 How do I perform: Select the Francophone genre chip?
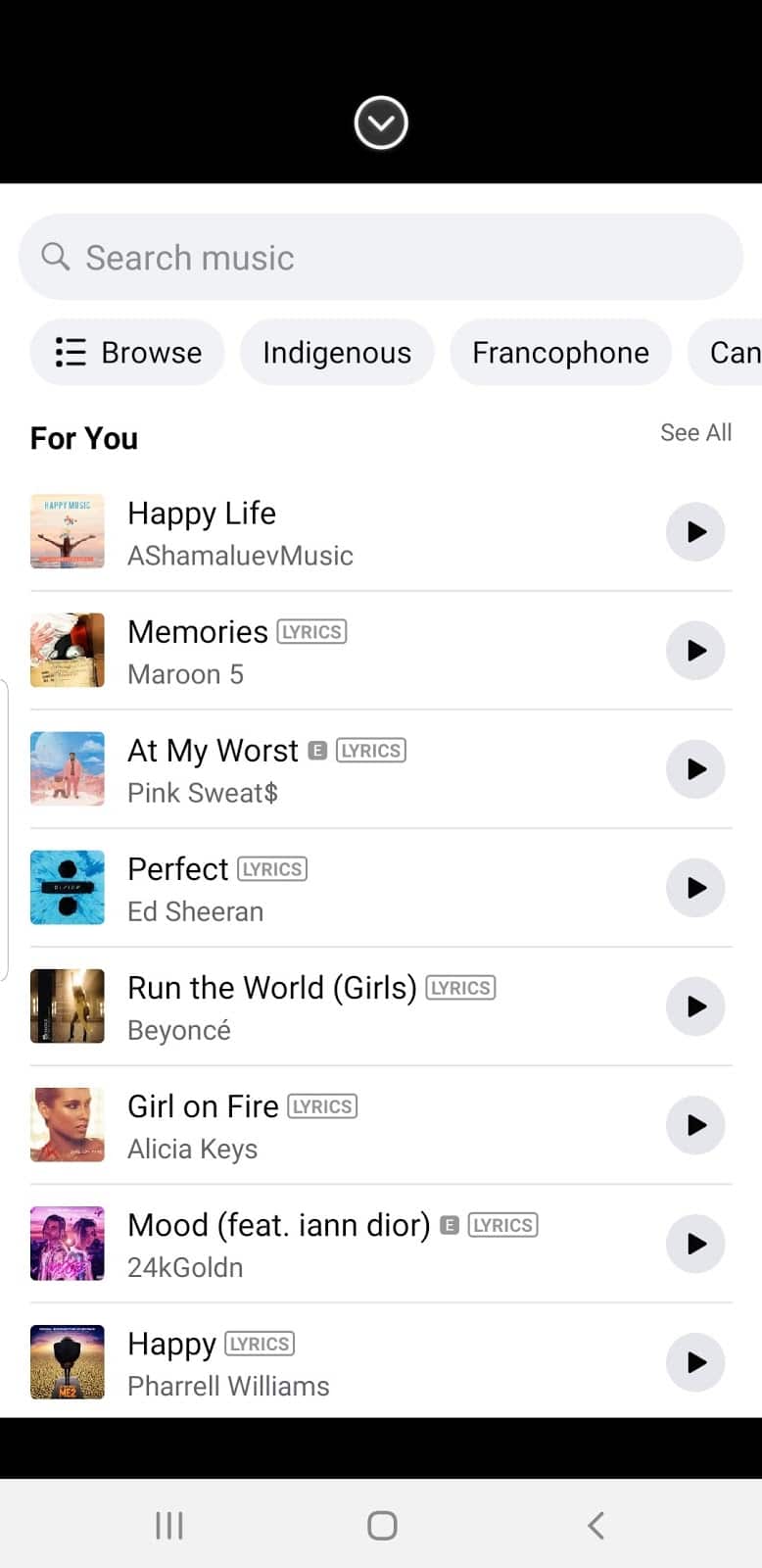560,353
